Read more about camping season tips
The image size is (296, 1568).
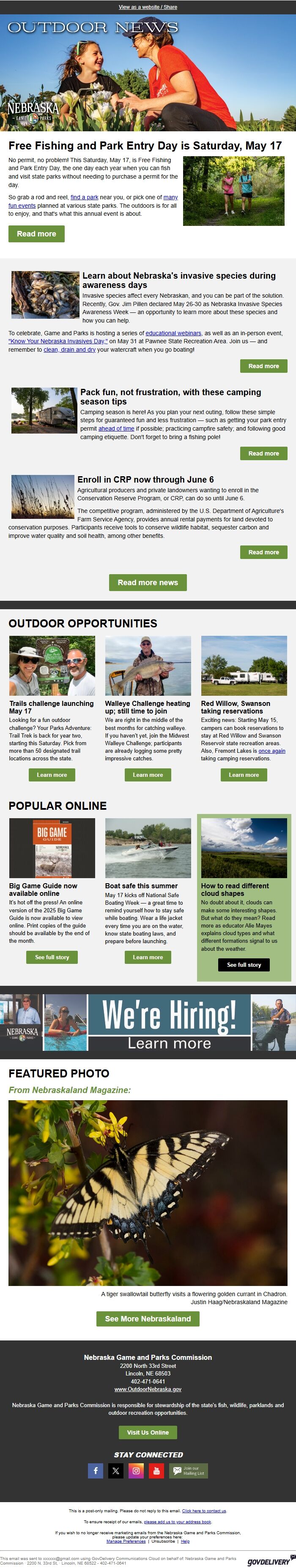(x=263, y=453)
